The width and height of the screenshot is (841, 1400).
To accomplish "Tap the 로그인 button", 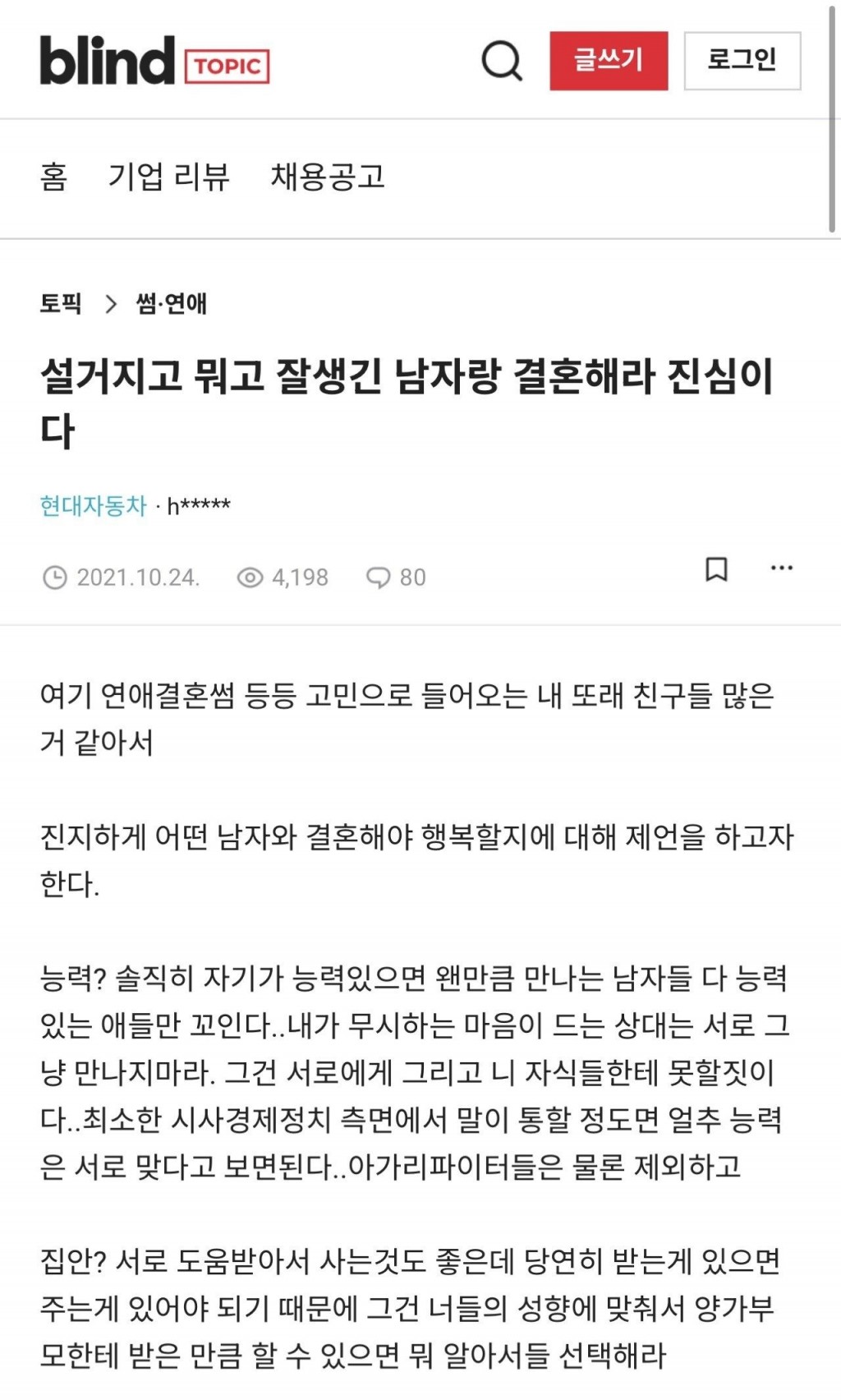I will click(742, 61).
